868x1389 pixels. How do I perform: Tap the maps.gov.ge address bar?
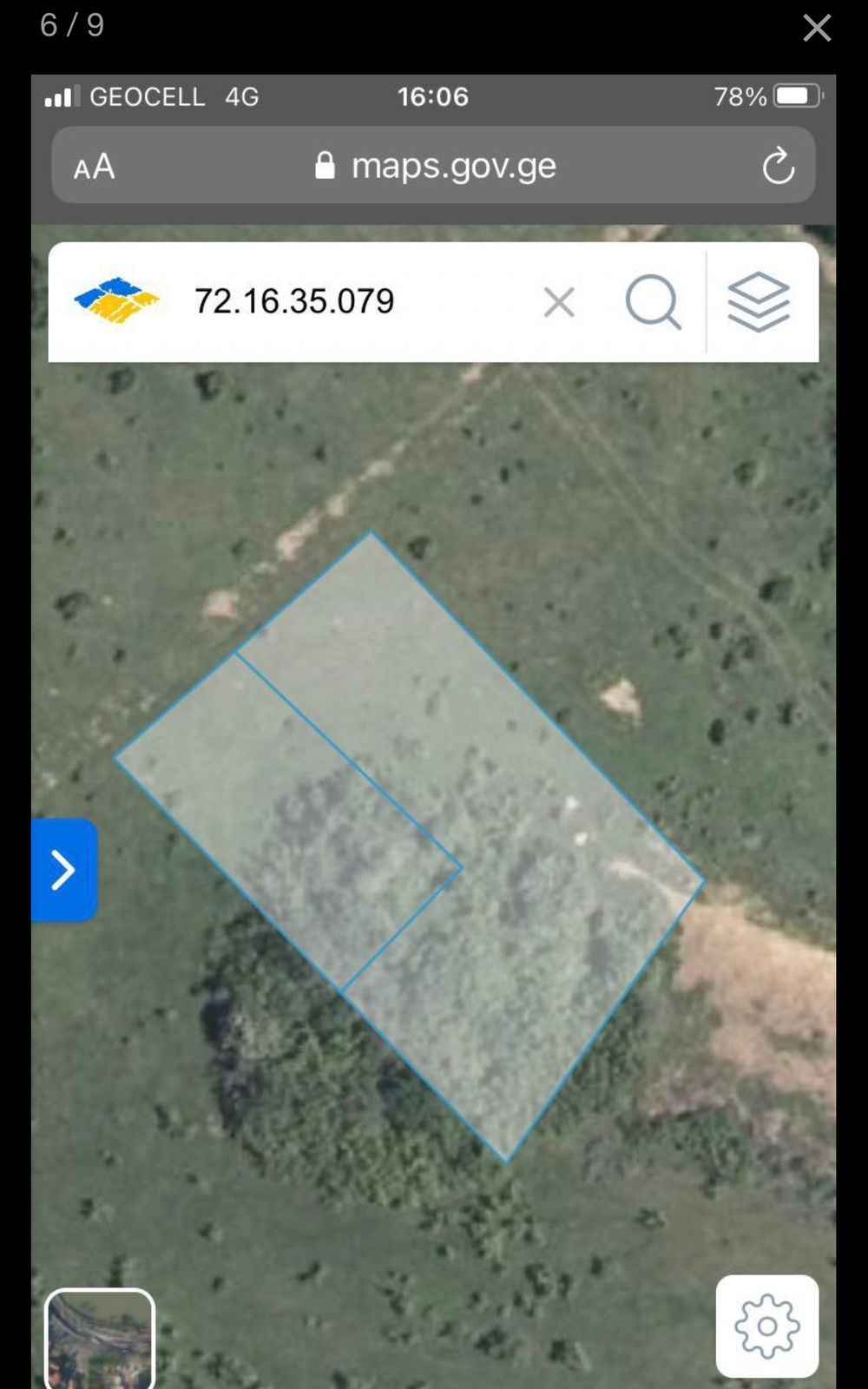coord(433,165)
